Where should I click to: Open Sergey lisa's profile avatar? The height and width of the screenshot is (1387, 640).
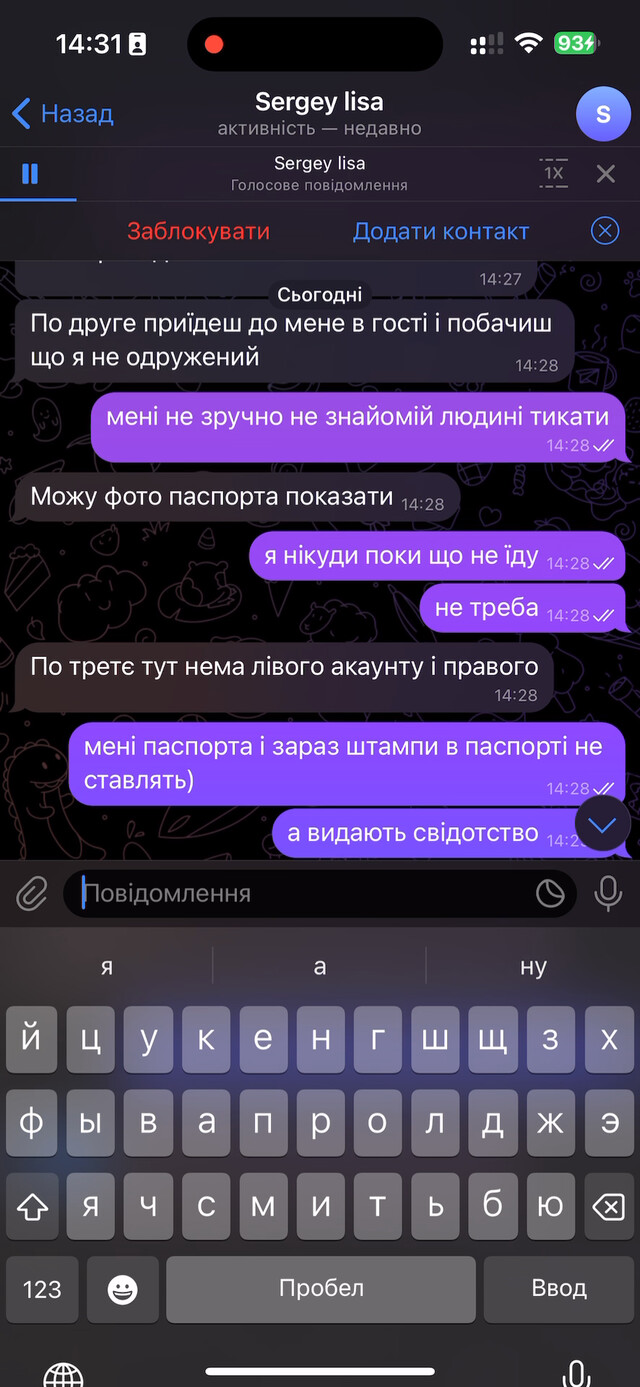click(x=603, y=114)
